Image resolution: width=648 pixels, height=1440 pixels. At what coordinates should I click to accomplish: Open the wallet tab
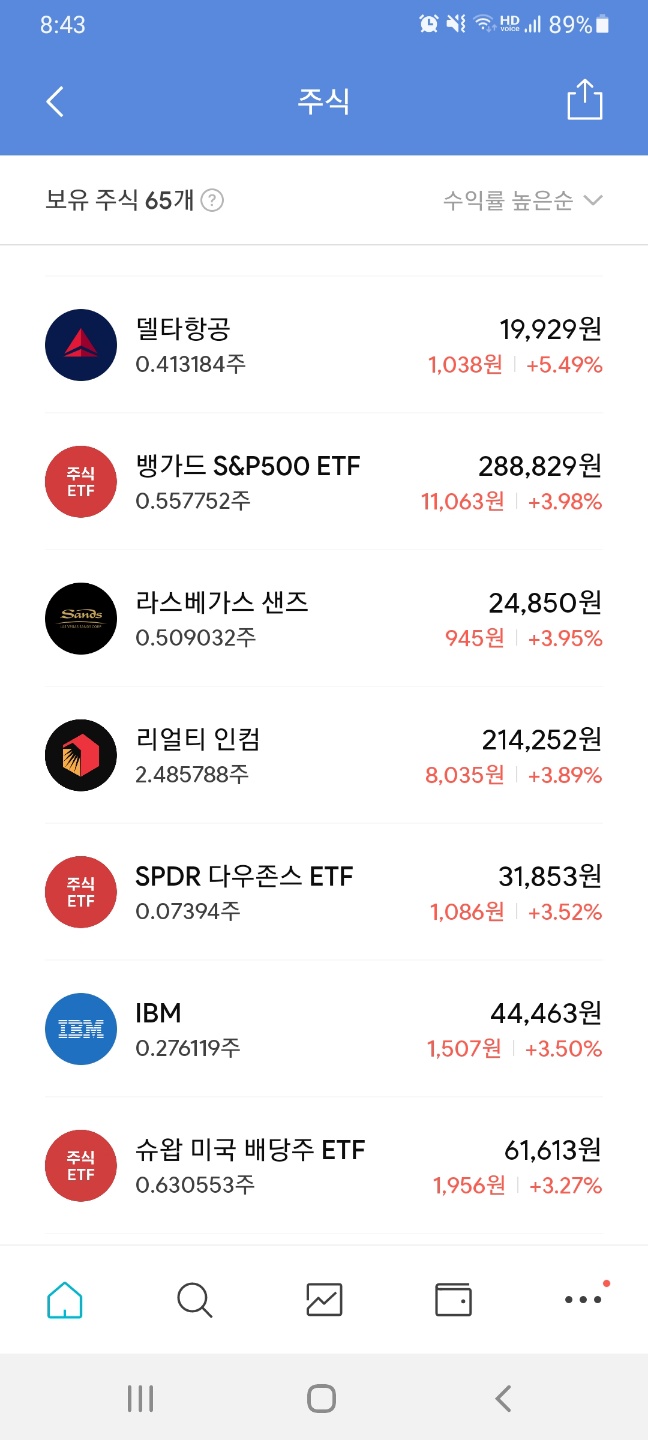point(453,1299)
